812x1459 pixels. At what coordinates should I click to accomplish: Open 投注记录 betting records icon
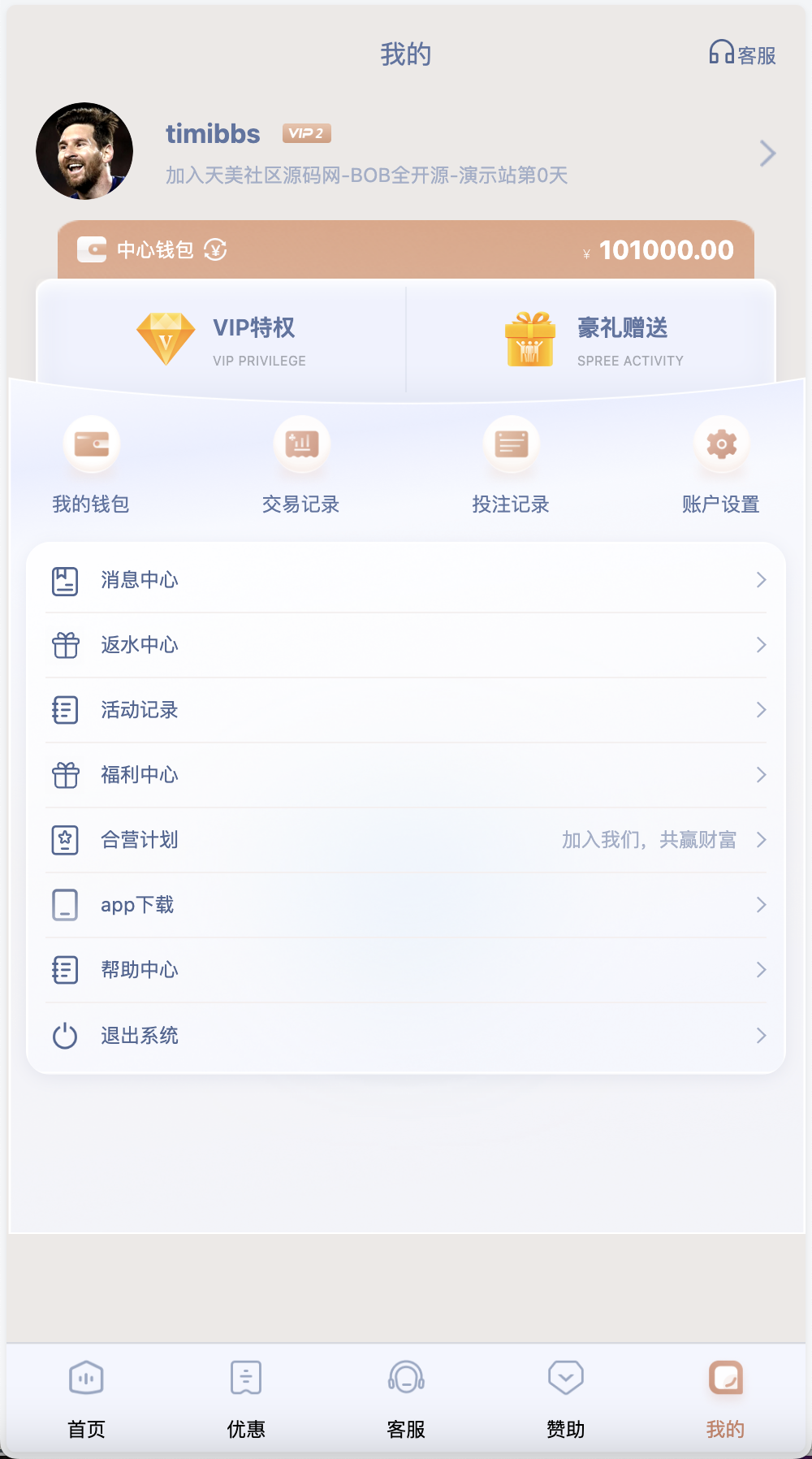[x=511, y=444]
